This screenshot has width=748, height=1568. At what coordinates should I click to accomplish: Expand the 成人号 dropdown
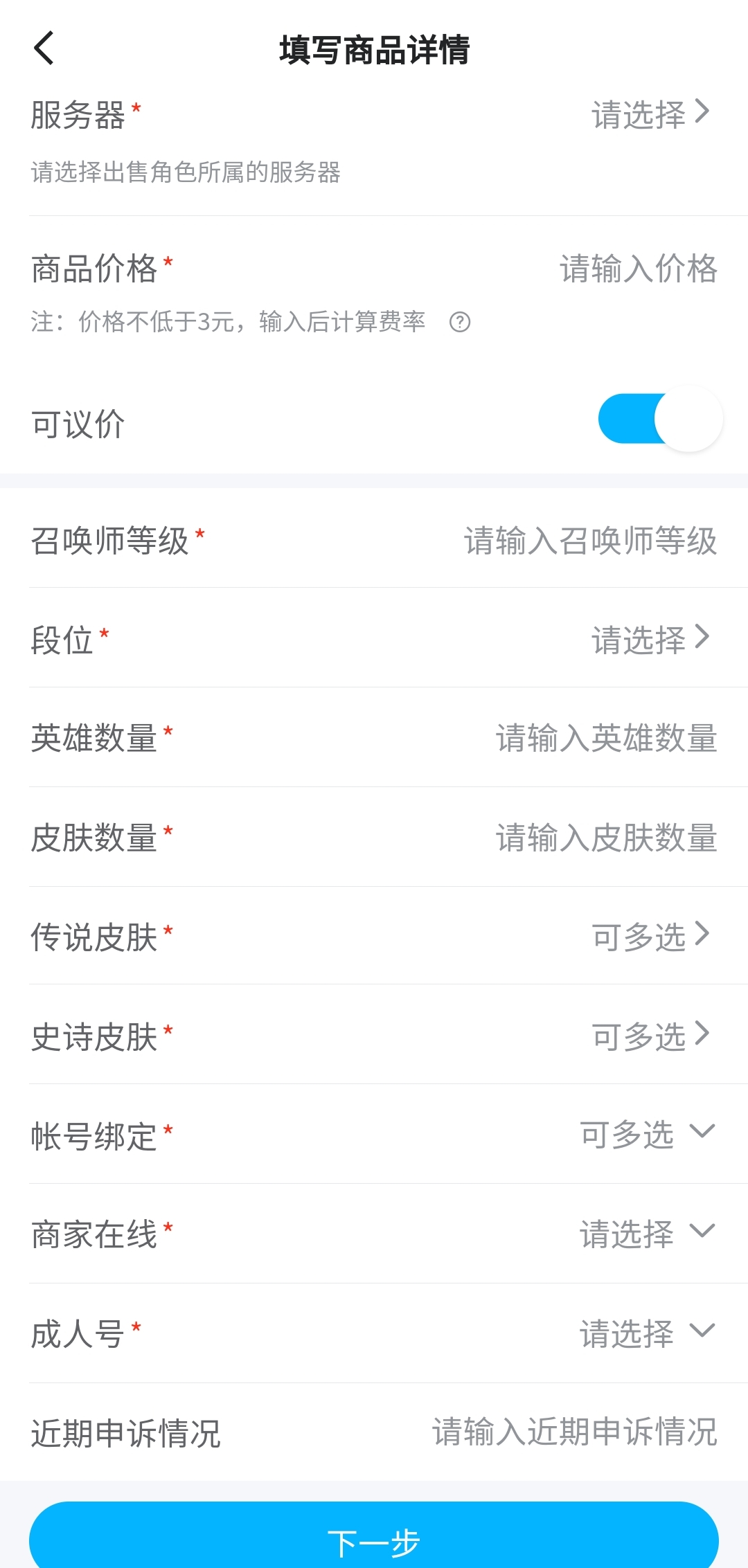(646, 1333)
